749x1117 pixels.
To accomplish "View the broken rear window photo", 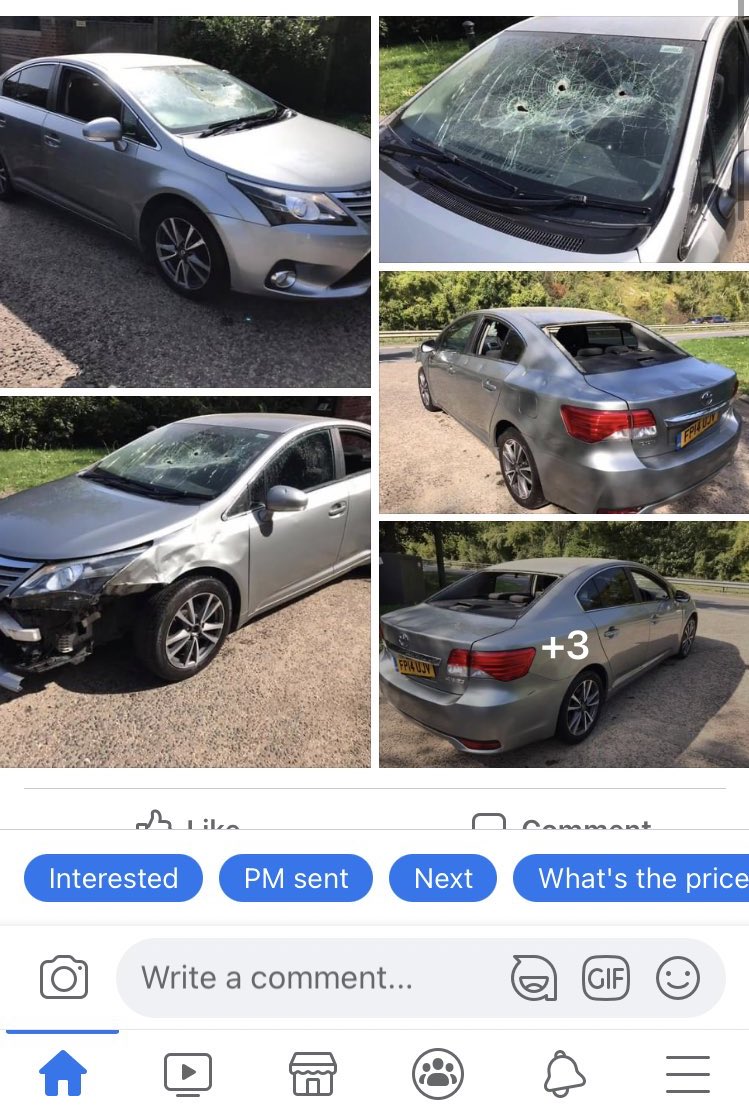I will 563,392.
